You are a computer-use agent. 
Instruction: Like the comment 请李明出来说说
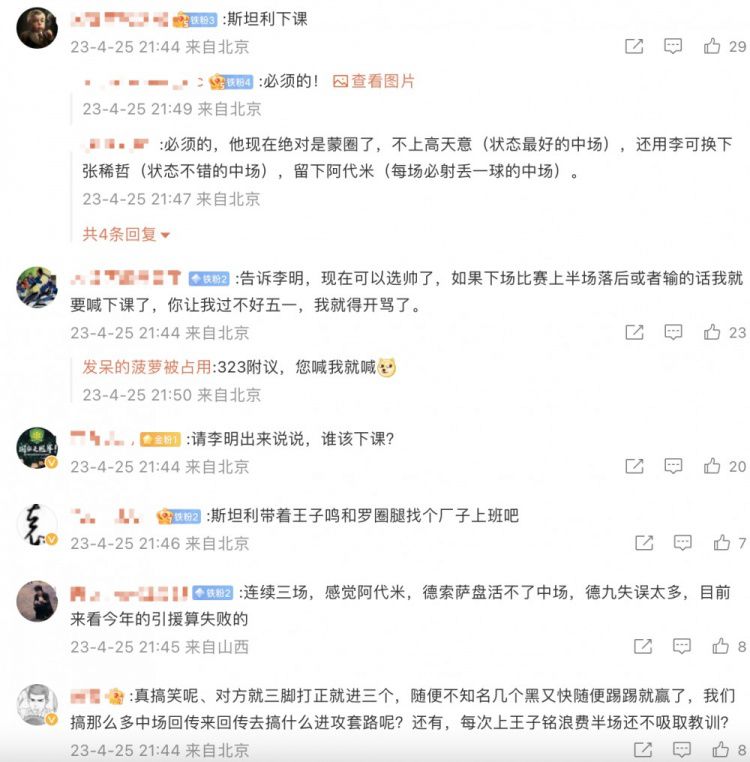tap(712, 466)
